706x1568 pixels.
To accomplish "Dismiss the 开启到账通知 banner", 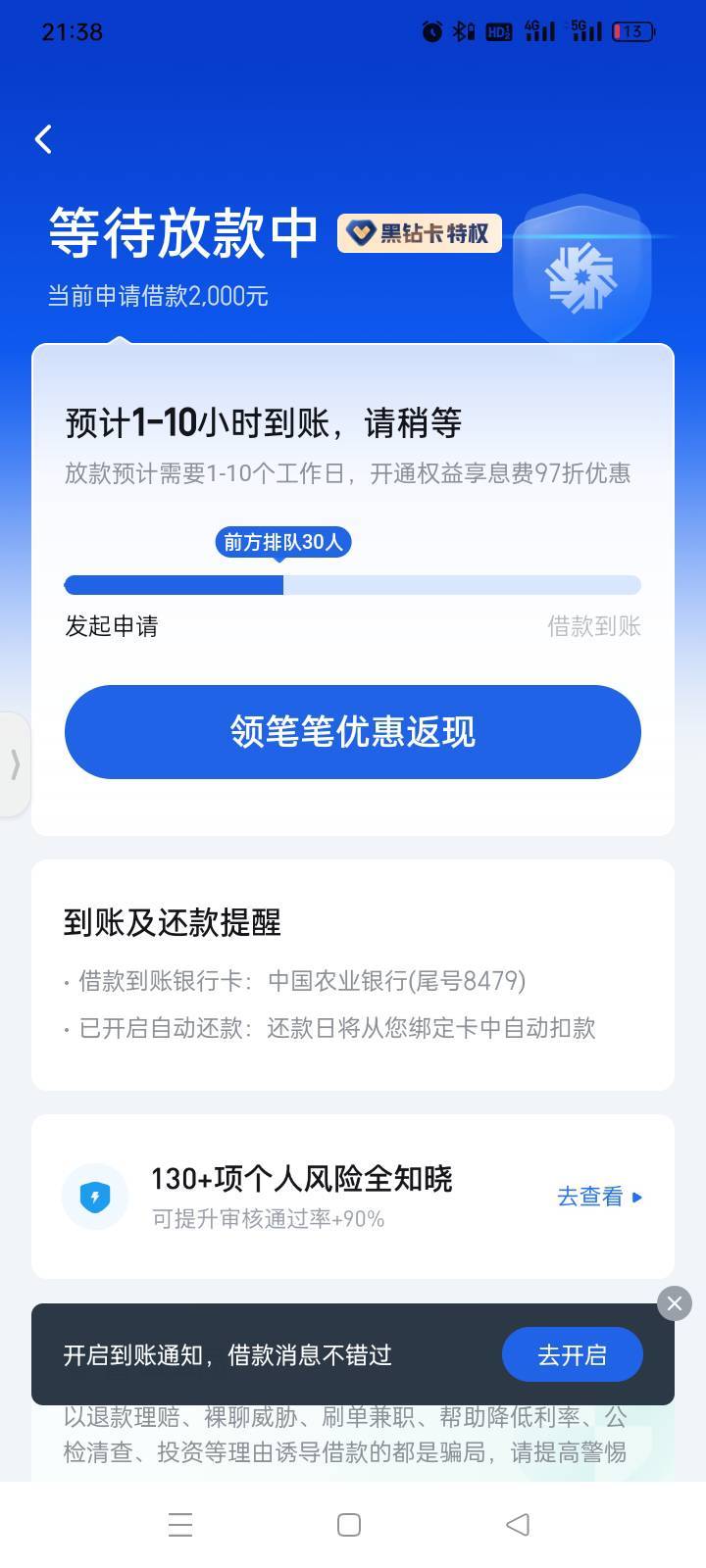I will click(675, 1303).
